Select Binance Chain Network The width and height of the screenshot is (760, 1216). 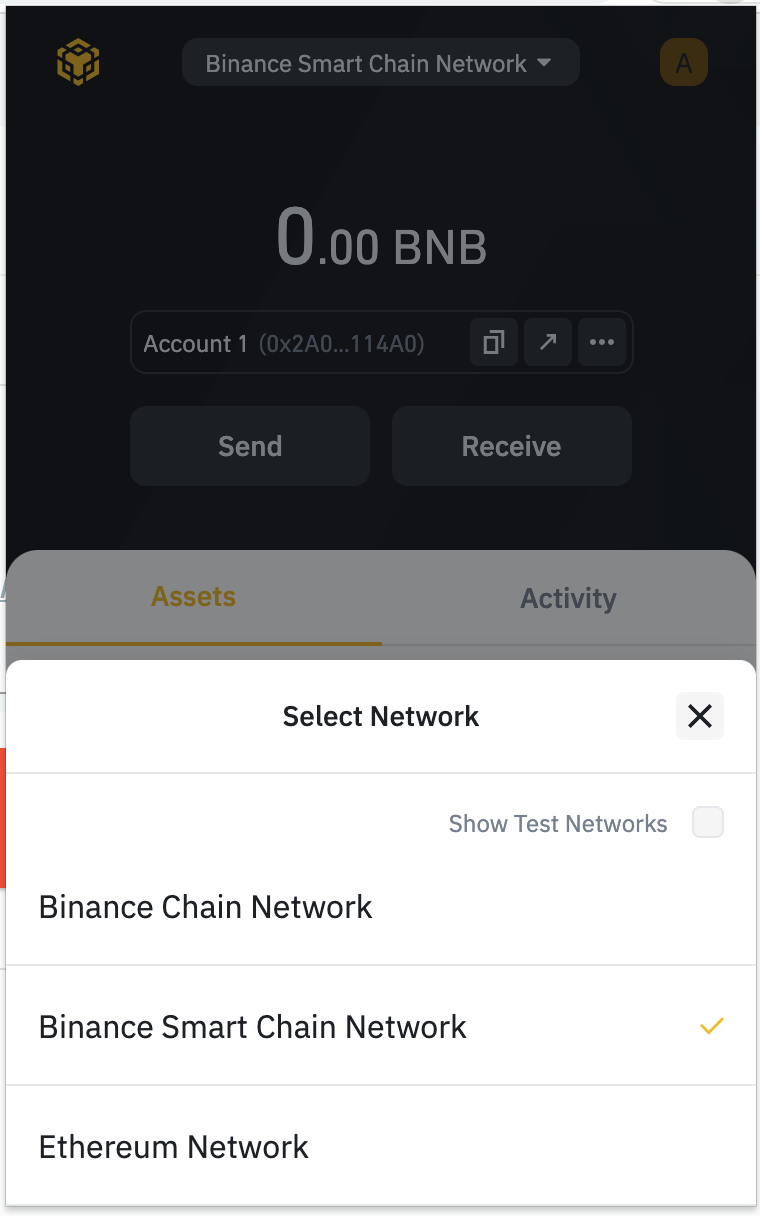coord(381,907)
